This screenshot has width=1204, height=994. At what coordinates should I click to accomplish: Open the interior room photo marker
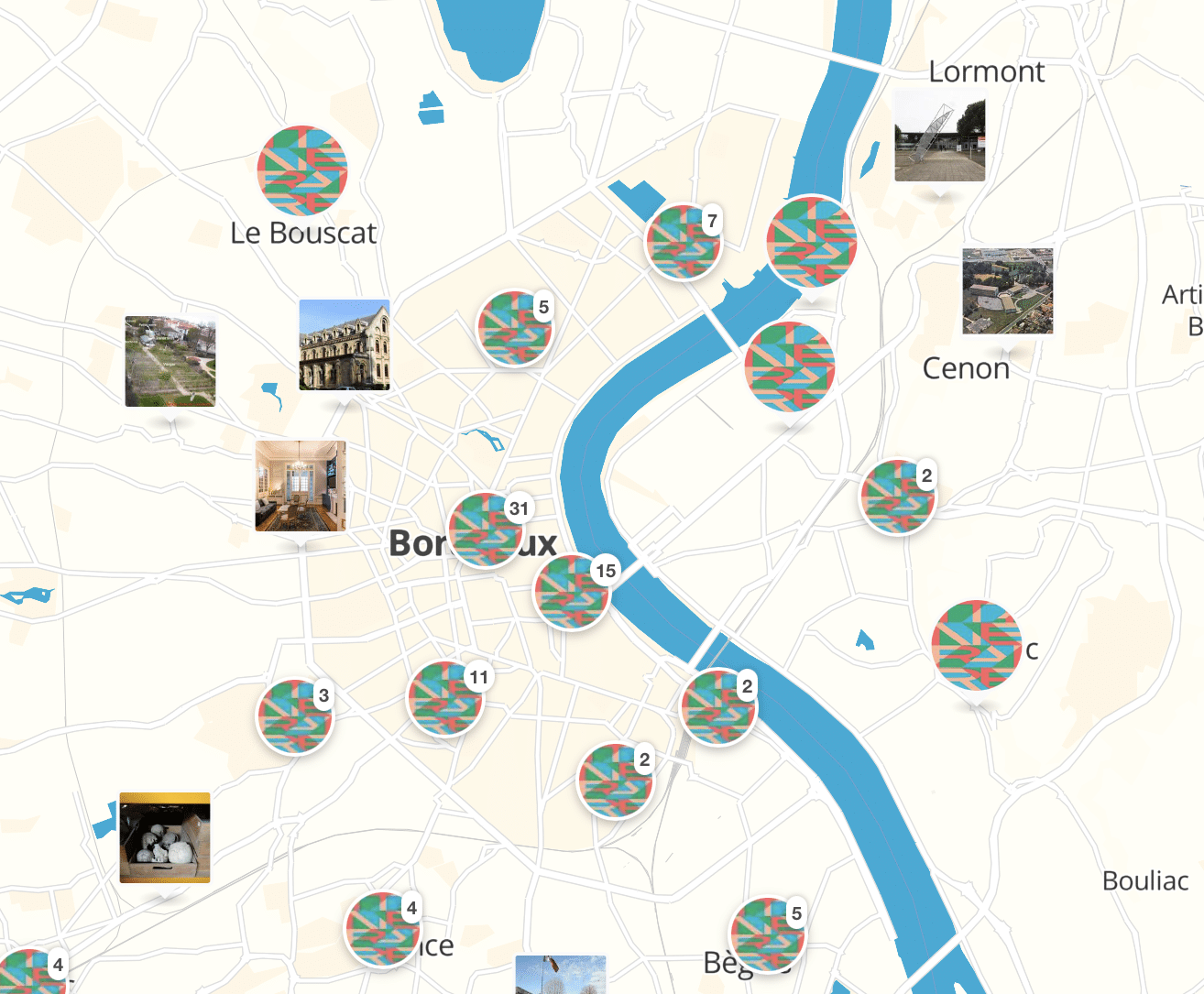pos(301,486)
